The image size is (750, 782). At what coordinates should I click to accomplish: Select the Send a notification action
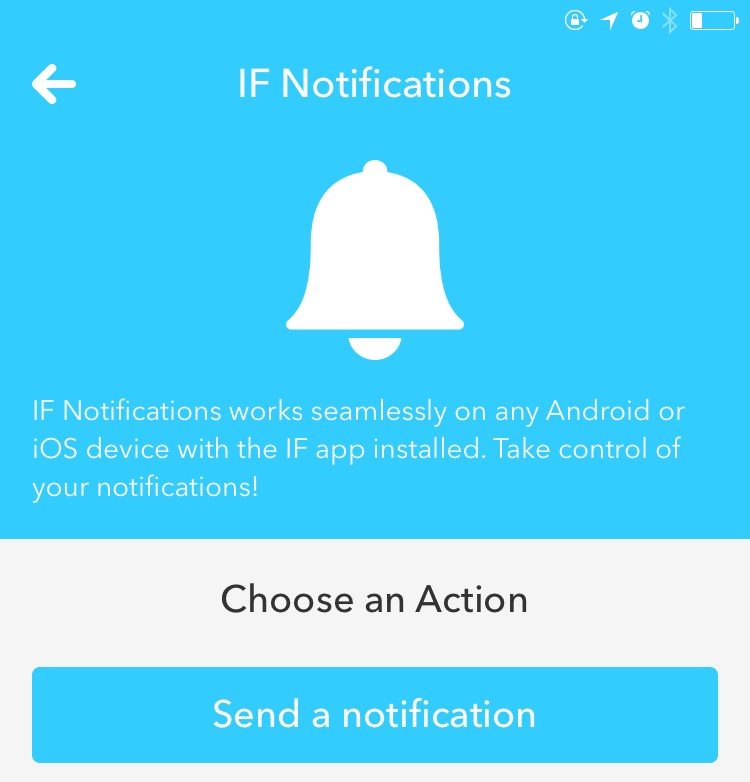(374, 714)
